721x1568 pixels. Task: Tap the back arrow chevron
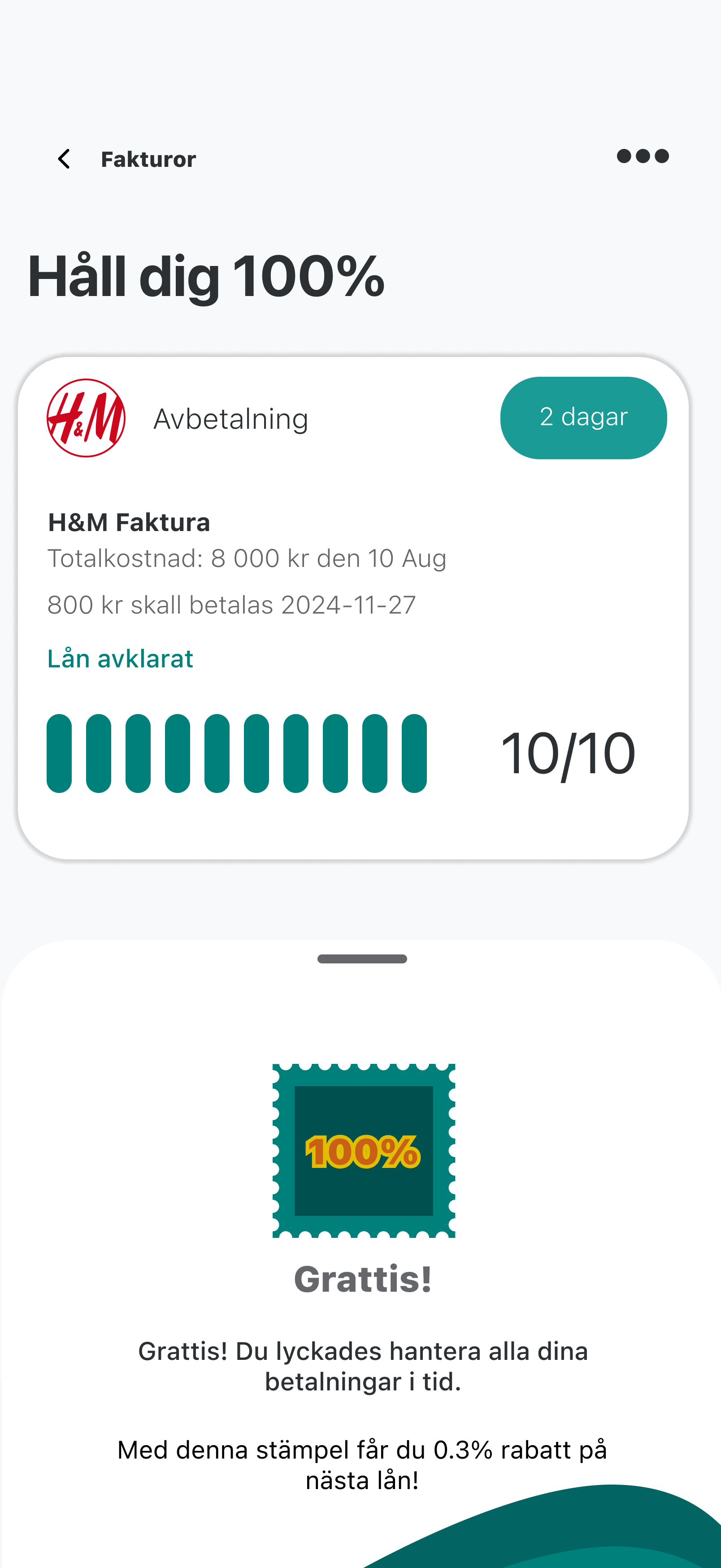(x=64, y=158)
